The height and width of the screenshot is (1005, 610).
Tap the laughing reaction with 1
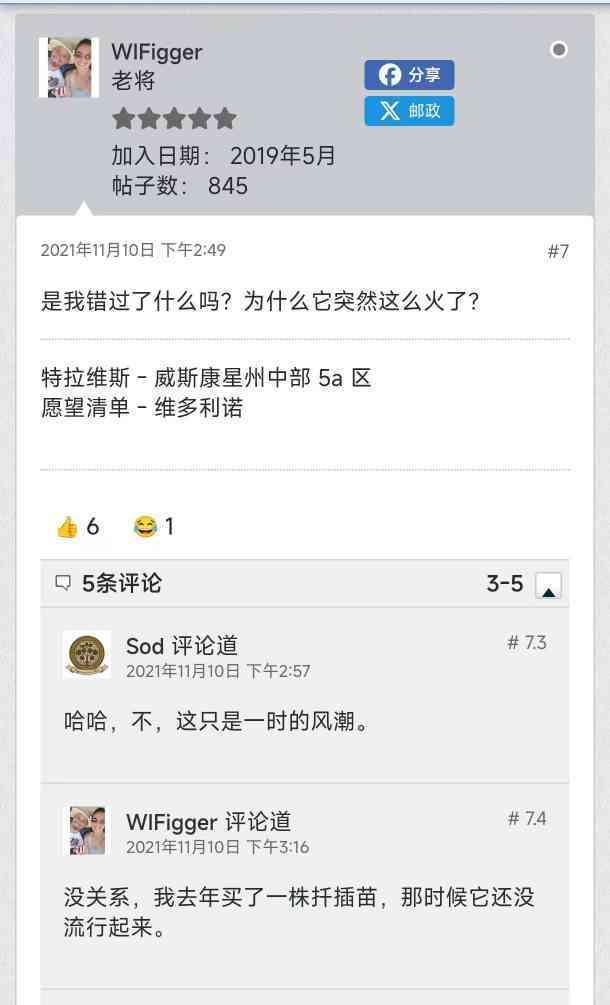click(x=153, y=527)
